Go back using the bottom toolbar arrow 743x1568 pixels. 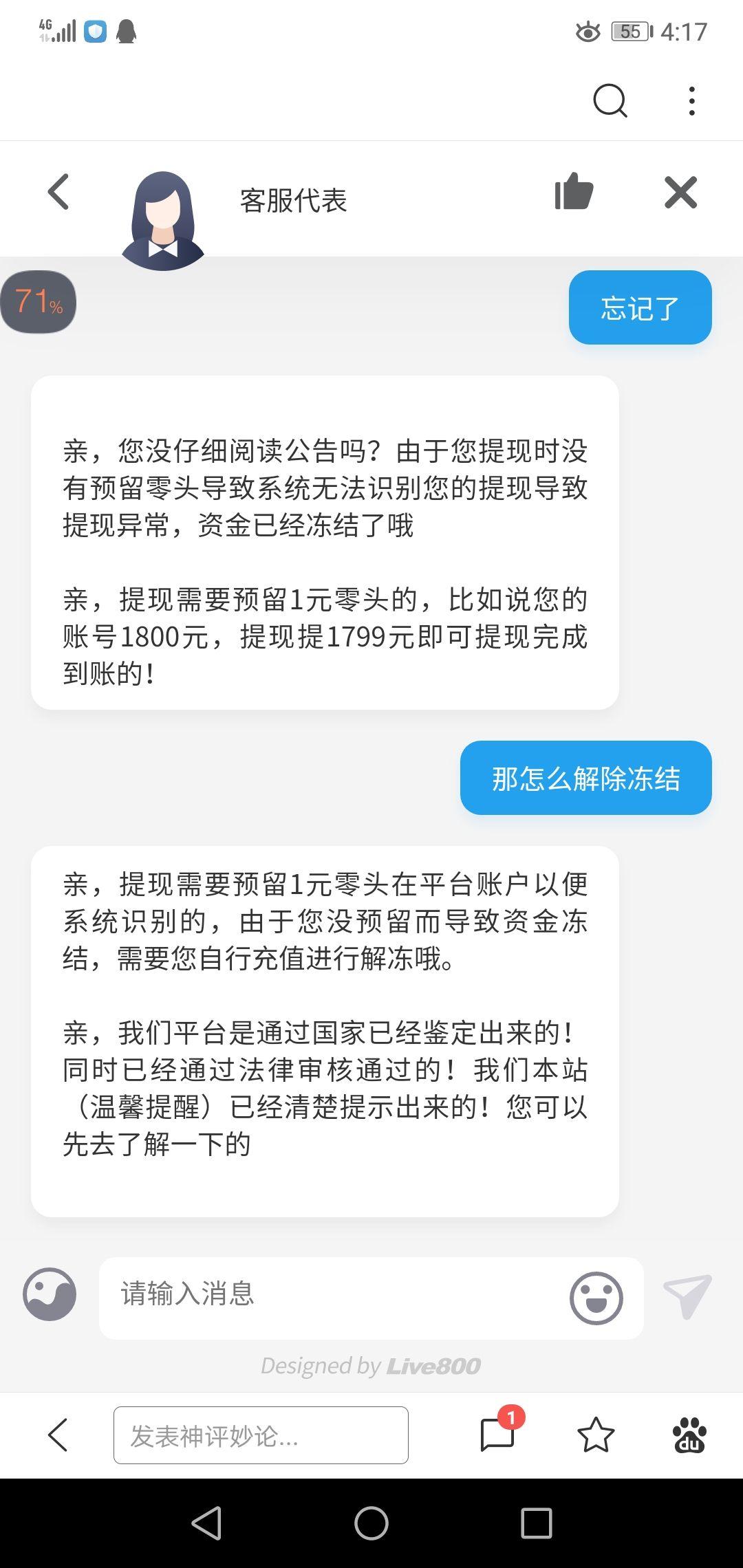pyautogui.click(x=58, y=1435)
